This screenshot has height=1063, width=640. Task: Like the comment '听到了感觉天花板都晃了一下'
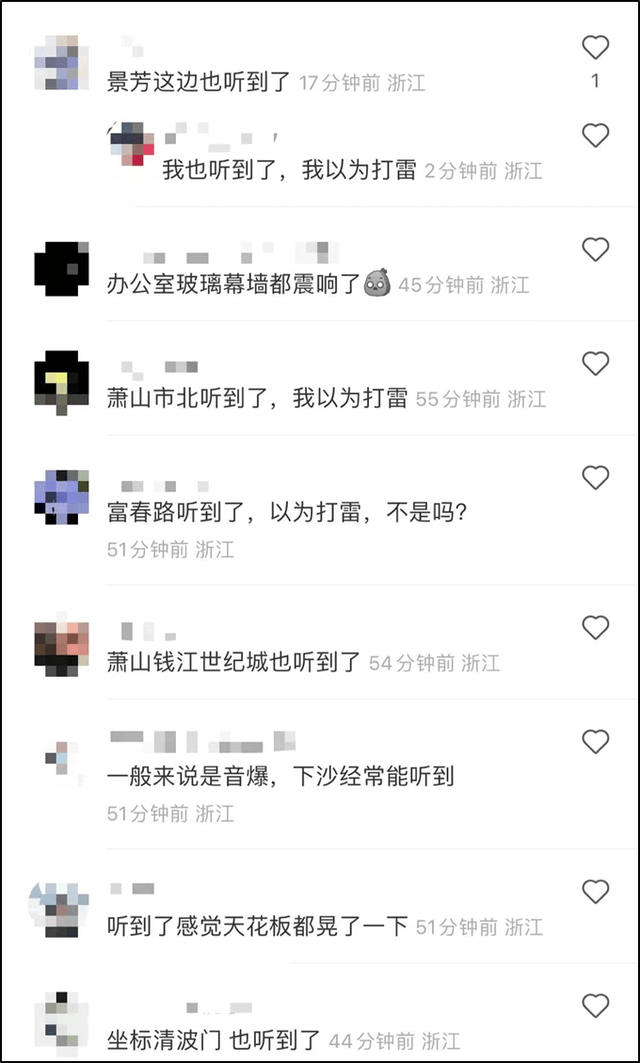click(x=595, y=892)
